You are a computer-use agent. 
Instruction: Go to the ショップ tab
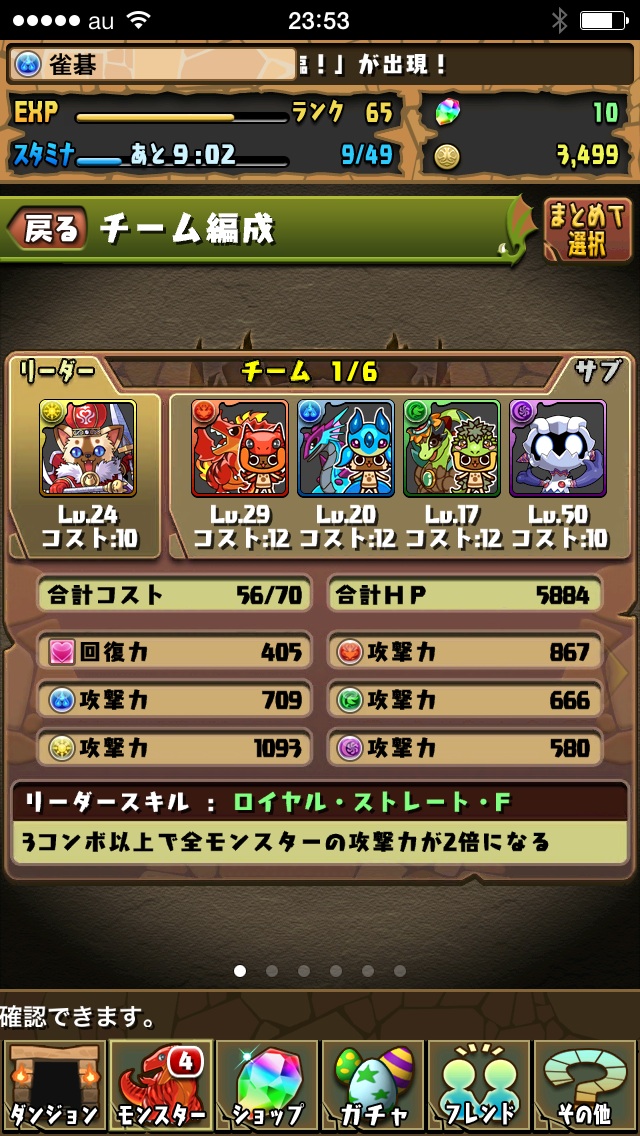tap(266, 1085)
